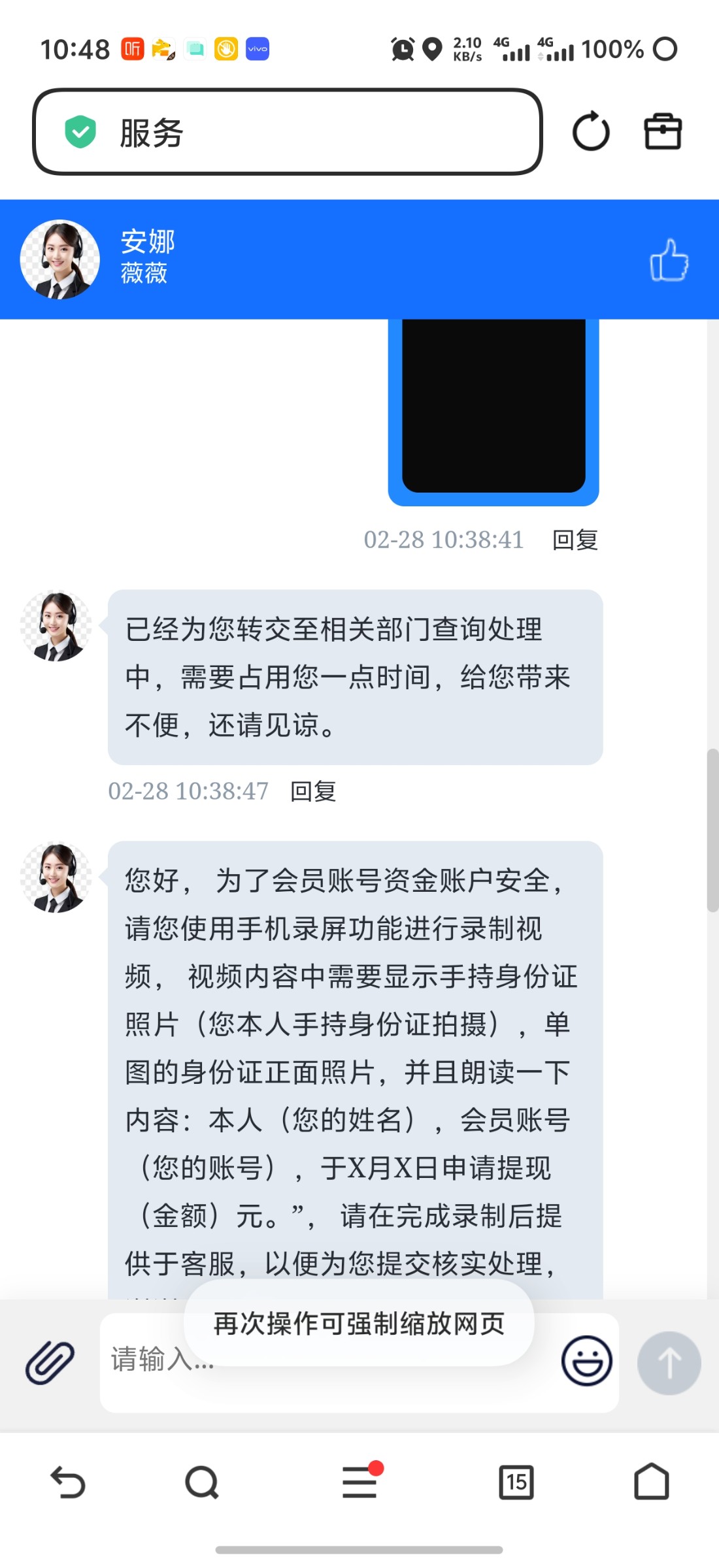Open the emoji picker
This screenshot has width=719, height=1568.
pos(586,1362)
